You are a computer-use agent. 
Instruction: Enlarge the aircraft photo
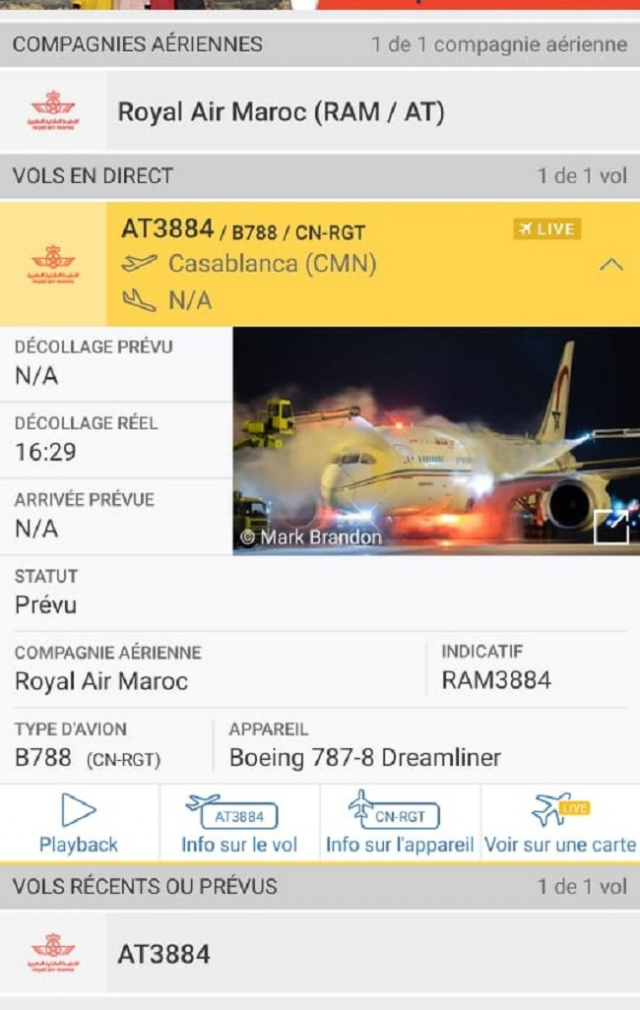point(611,527)
